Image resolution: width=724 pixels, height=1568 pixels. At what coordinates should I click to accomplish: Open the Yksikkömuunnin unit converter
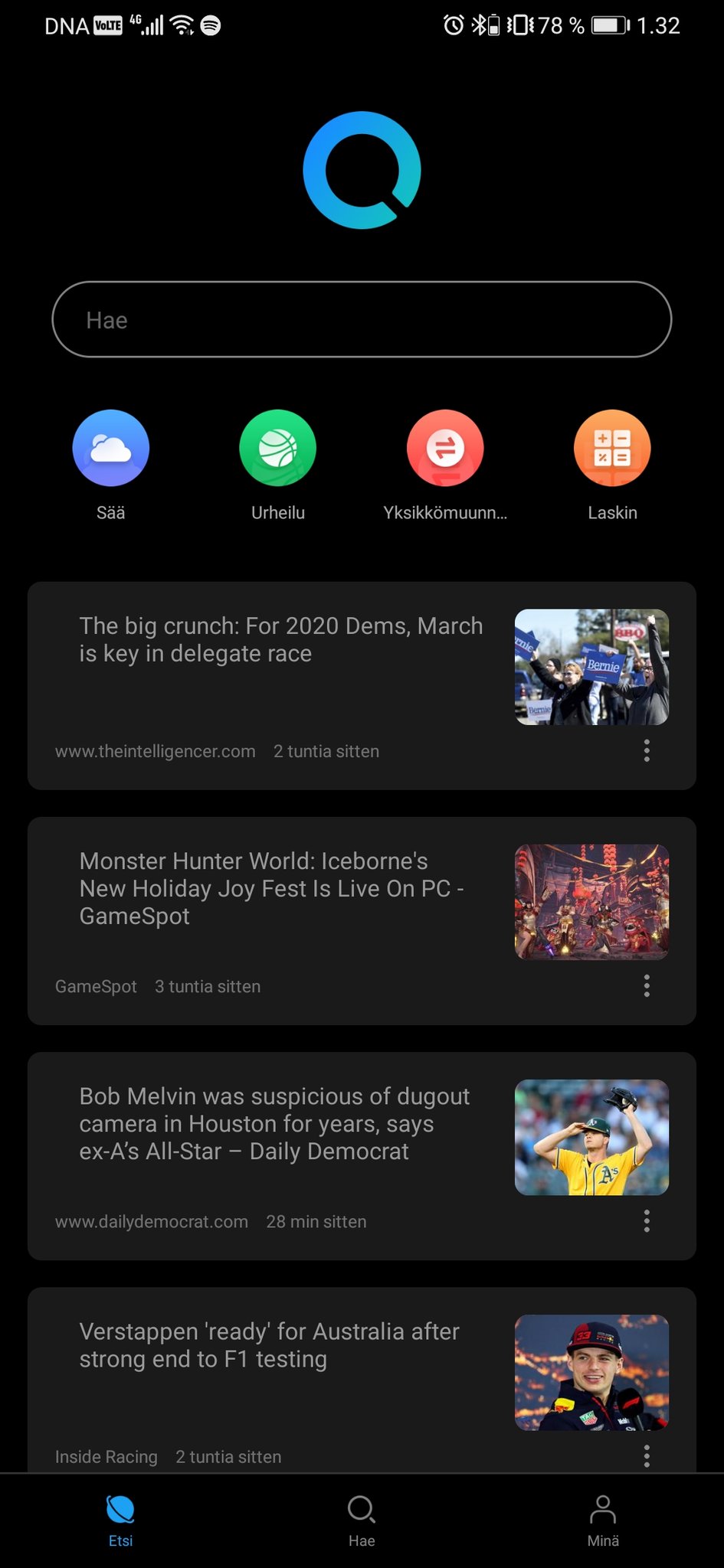[445, 449]
